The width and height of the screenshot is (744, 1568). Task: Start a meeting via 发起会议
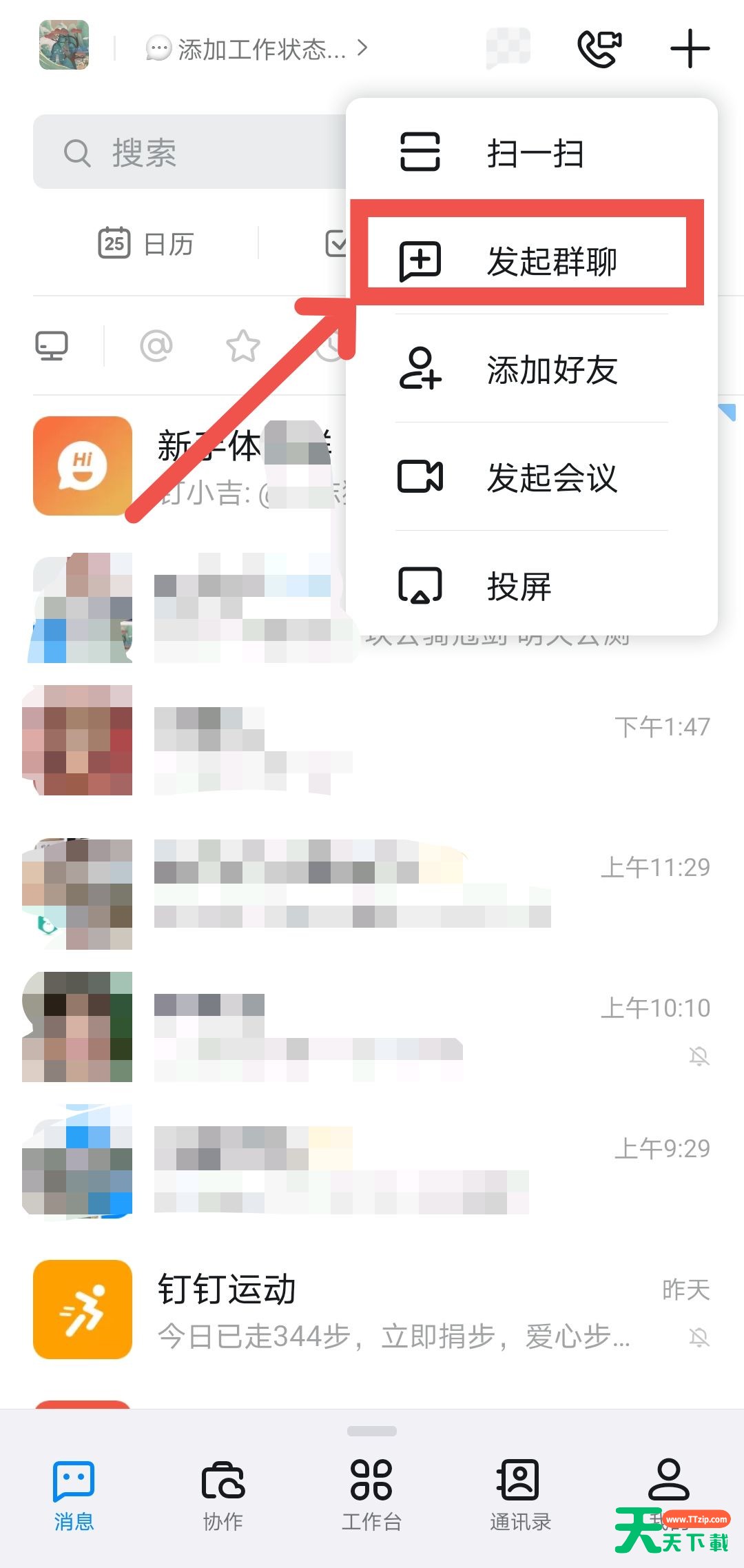532,477
